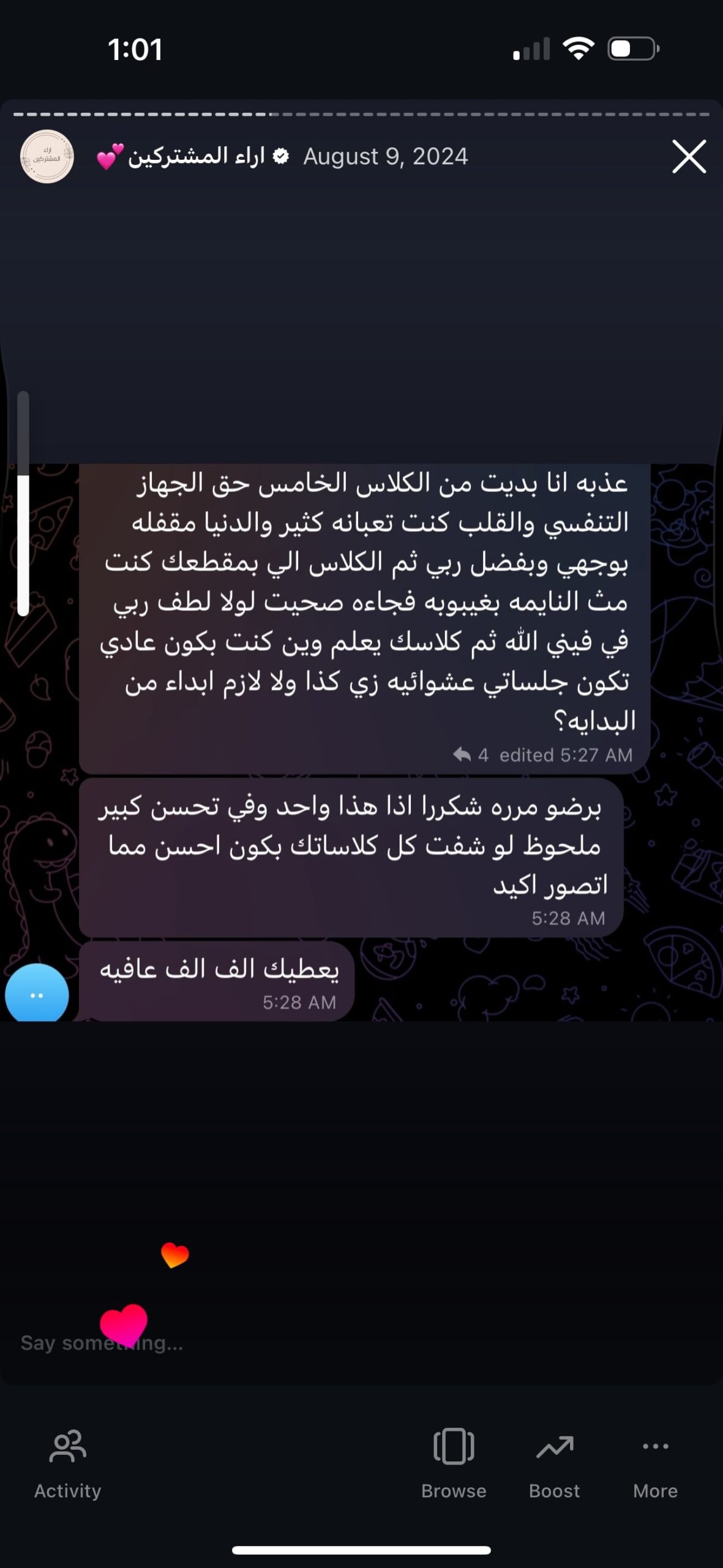Image resolution: width=723 pixels, height=1568 pixels.
Task: Open the Activity tab
Action: [x=67, y=1465]
